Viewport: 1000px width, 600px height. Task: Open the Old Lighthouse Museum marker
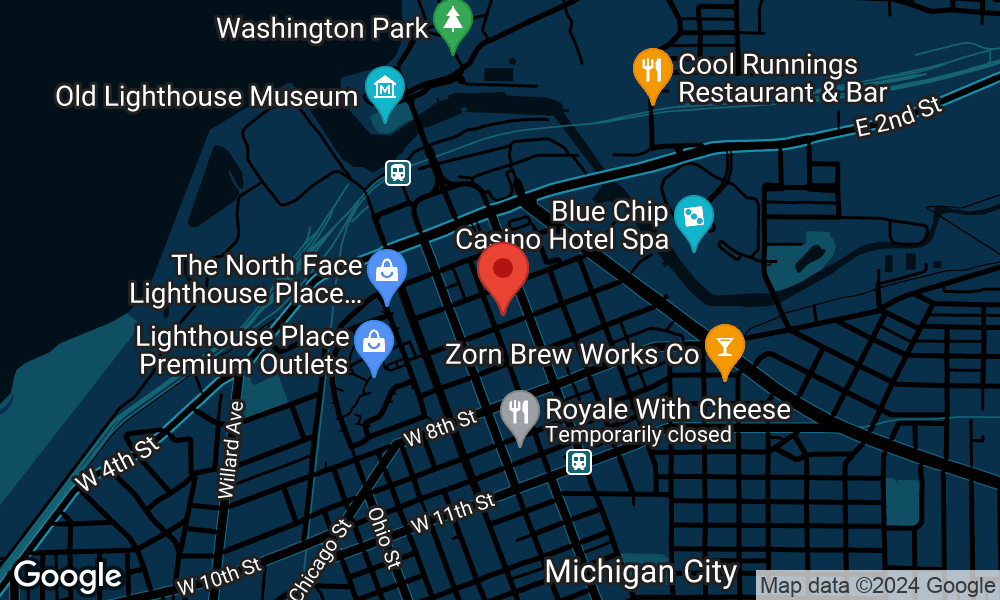(384, 90)
